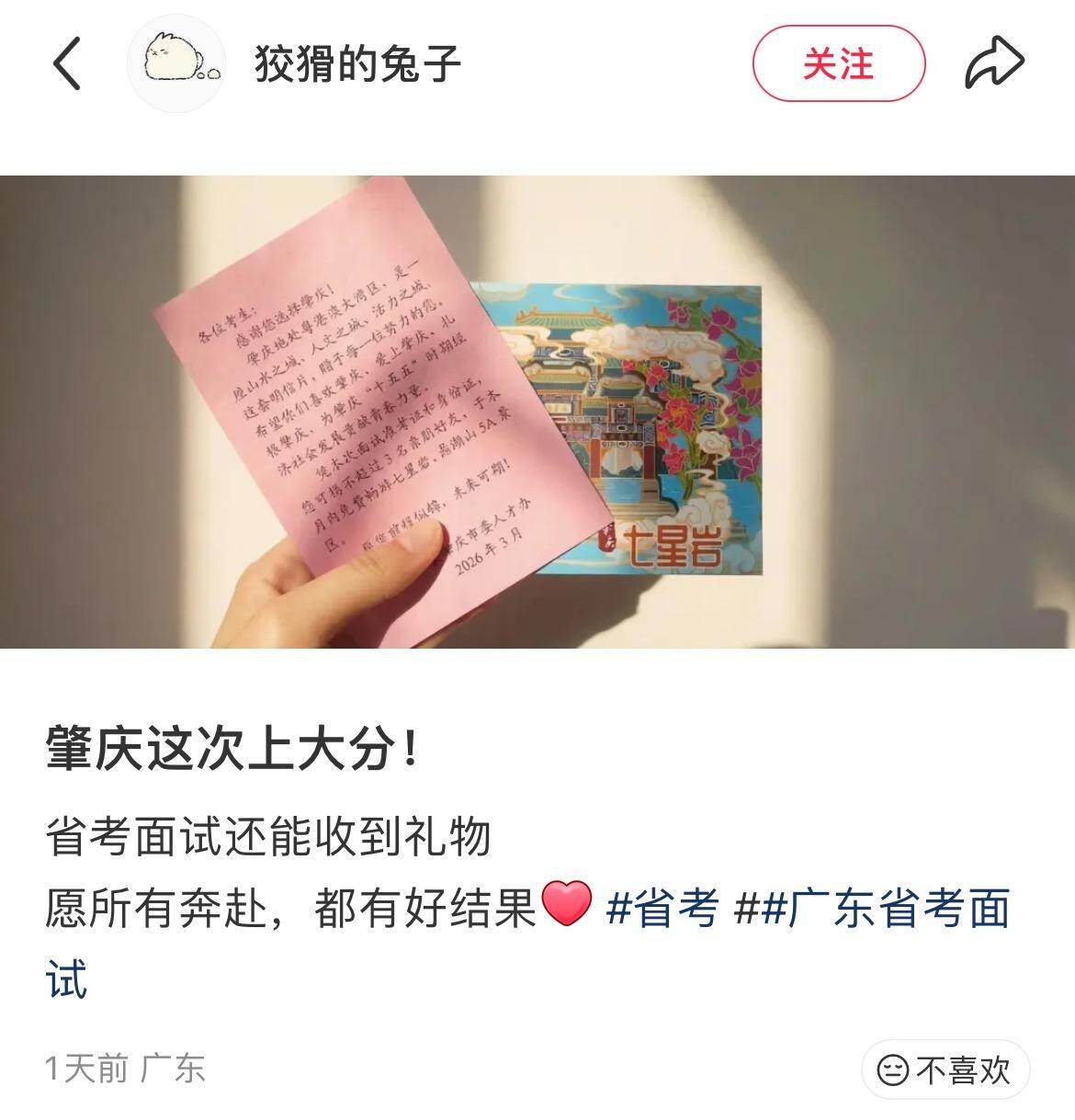
Task: Mark post as 不喜欢
Action: pos(945,1069)
